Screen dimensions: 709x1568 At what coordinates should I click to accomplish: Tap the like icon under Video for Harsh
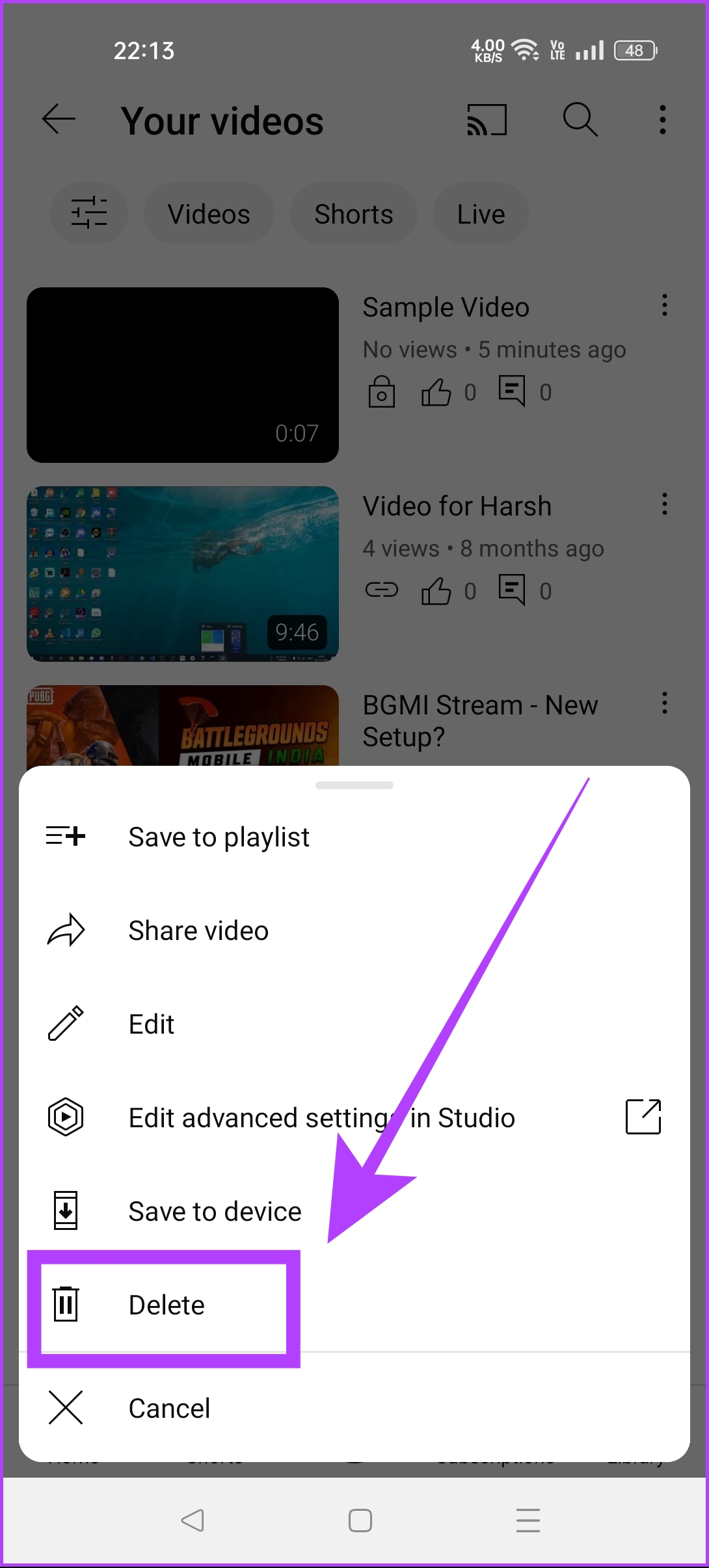tap(437, 590)
